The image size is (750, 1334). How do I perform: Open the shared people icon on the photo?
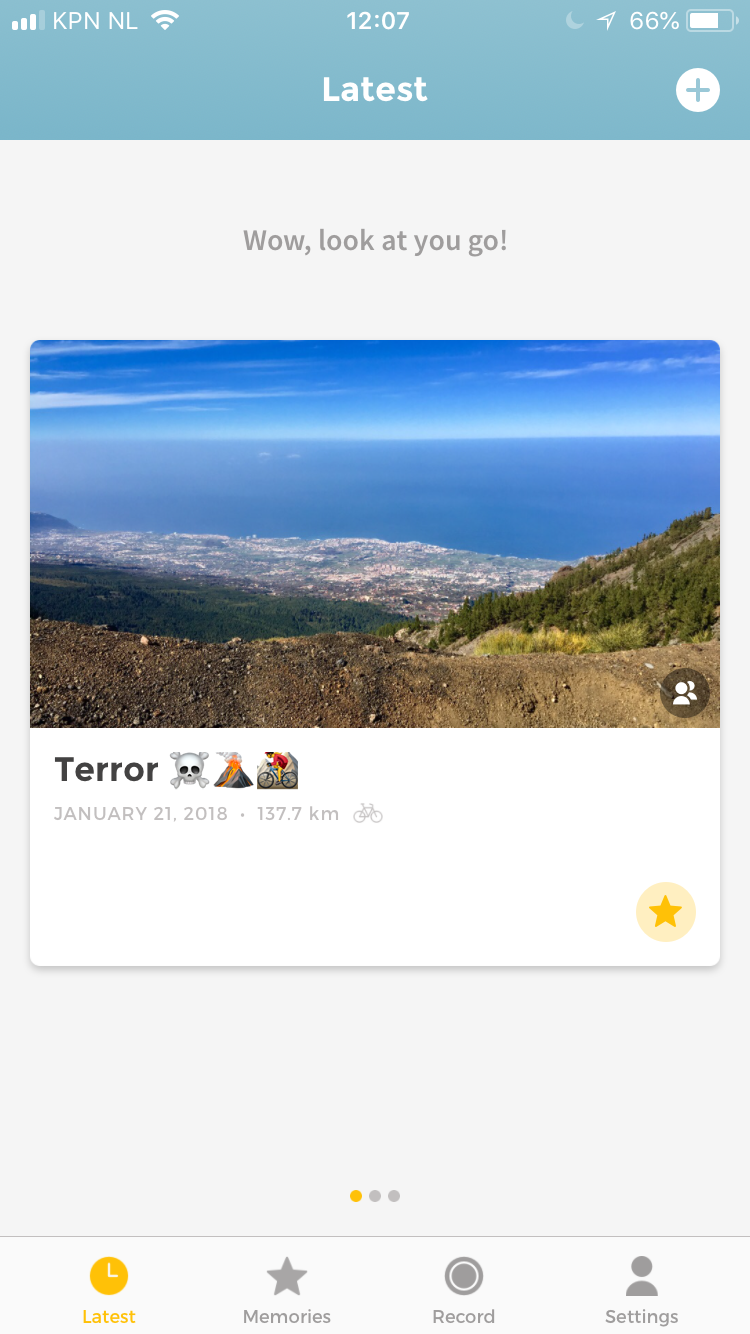coord(684,692)
